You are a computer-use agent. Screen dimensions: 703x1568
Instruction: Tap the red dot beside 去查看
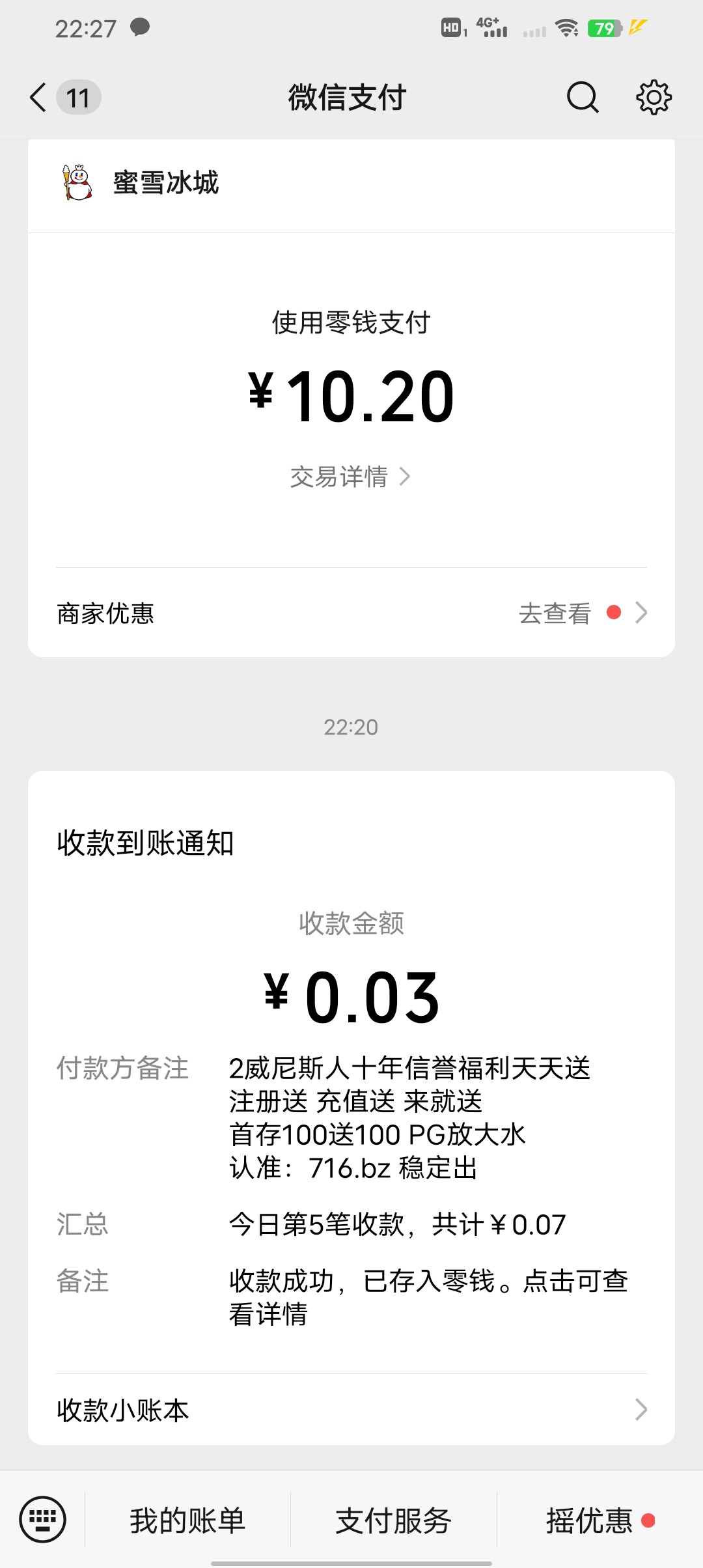pyautogui.click(x=614, y=613)
